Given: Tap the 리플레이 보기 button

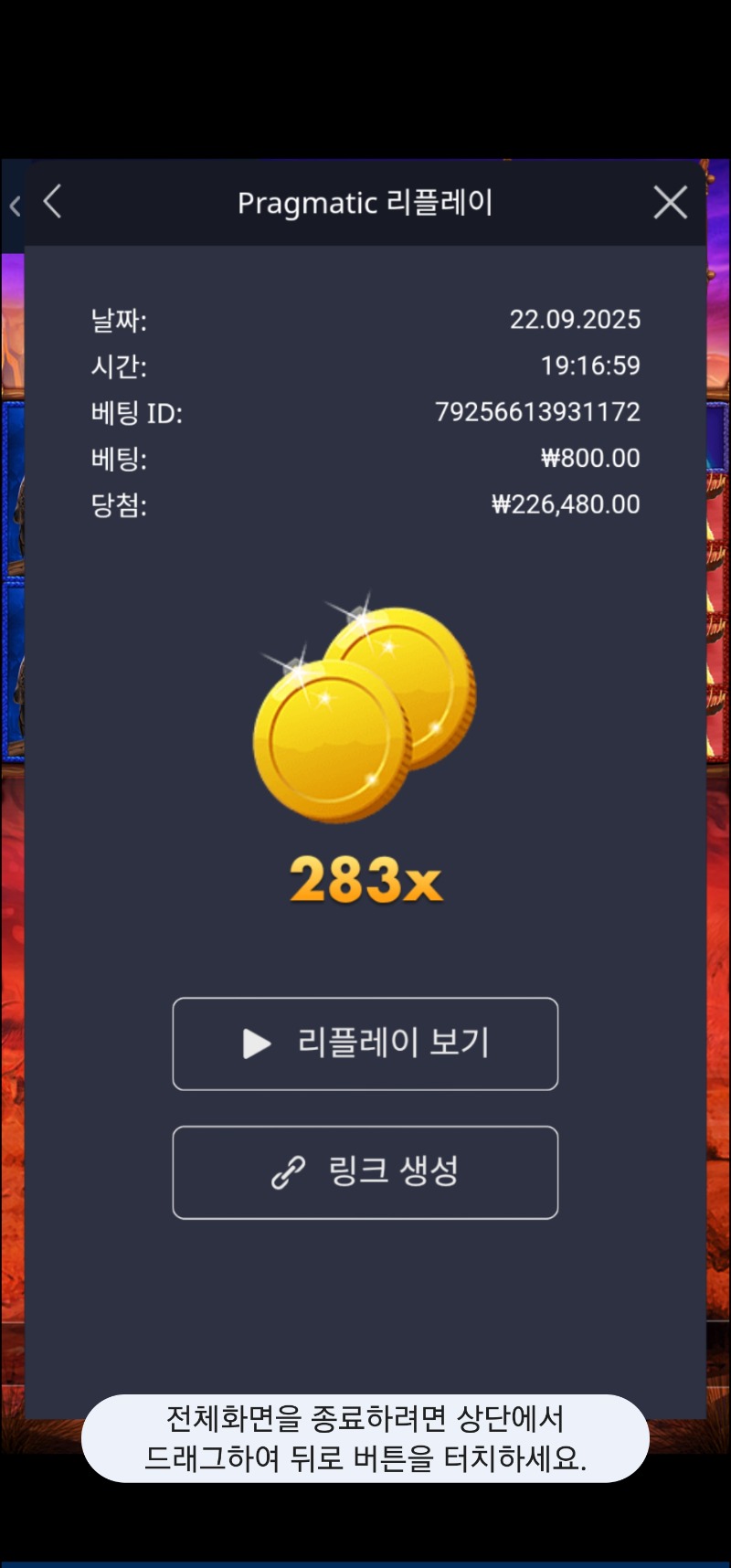Looking at the screenshot, I should (x=365, y=1044).
